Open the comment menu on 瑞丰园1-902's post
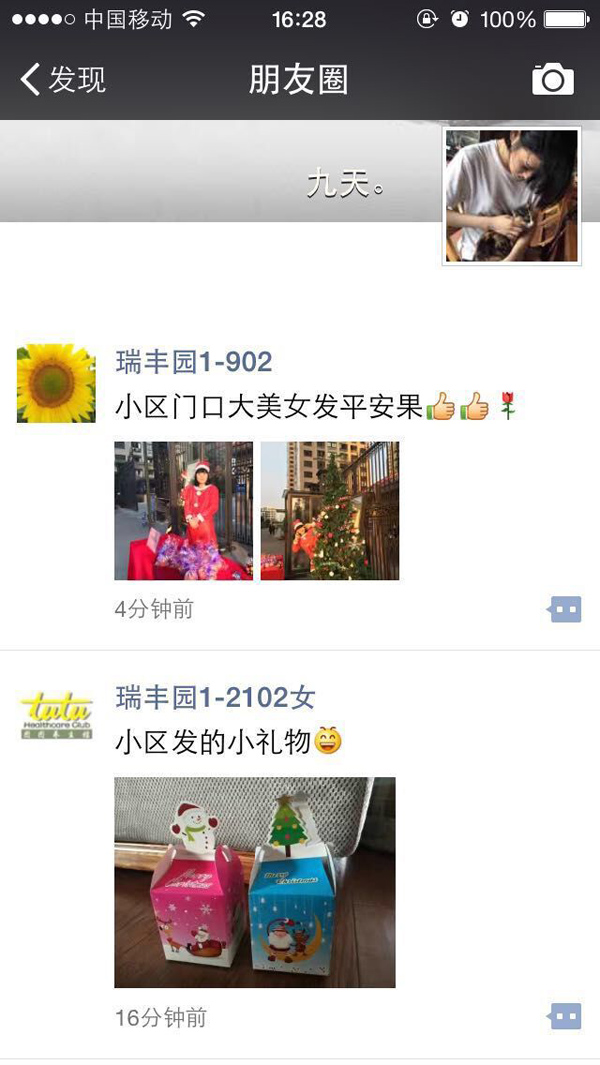Image resolution: width=600 pixels, height=1065 pixels. click(565, 608)
